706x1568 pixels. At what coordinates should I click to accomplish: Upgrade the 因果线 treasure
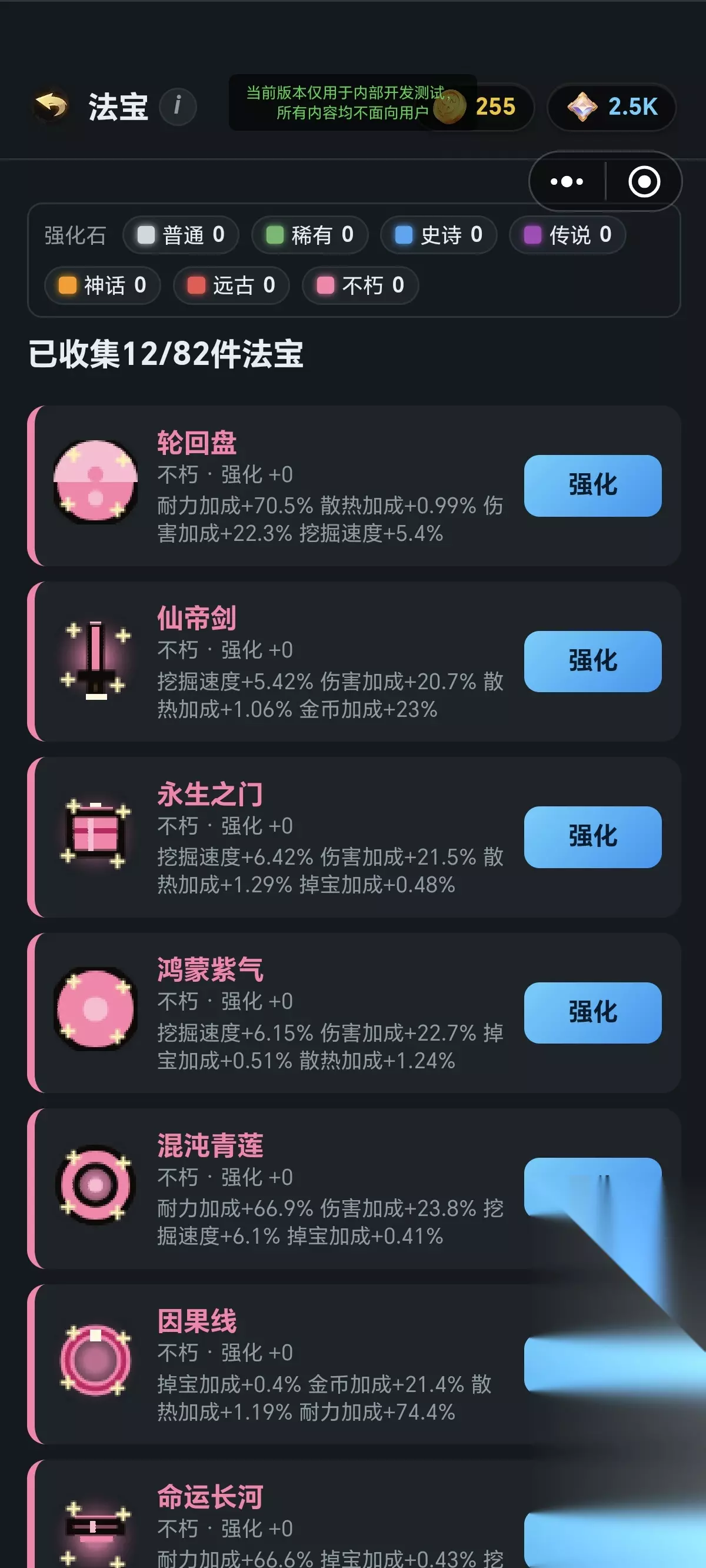tap(592, 1364)
